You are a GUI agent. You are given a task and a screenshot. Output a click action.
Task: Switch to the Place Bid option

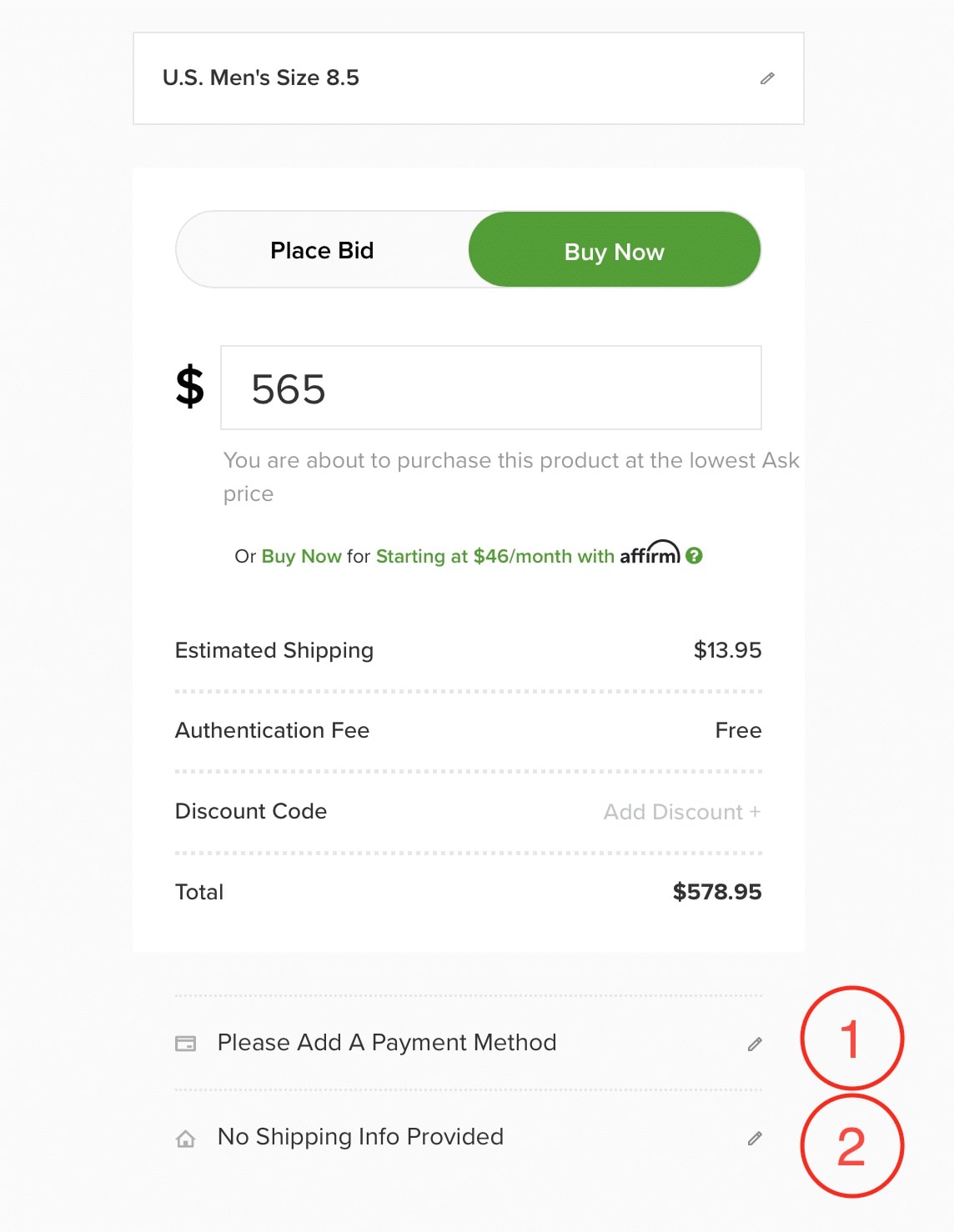tap(322, 250)
